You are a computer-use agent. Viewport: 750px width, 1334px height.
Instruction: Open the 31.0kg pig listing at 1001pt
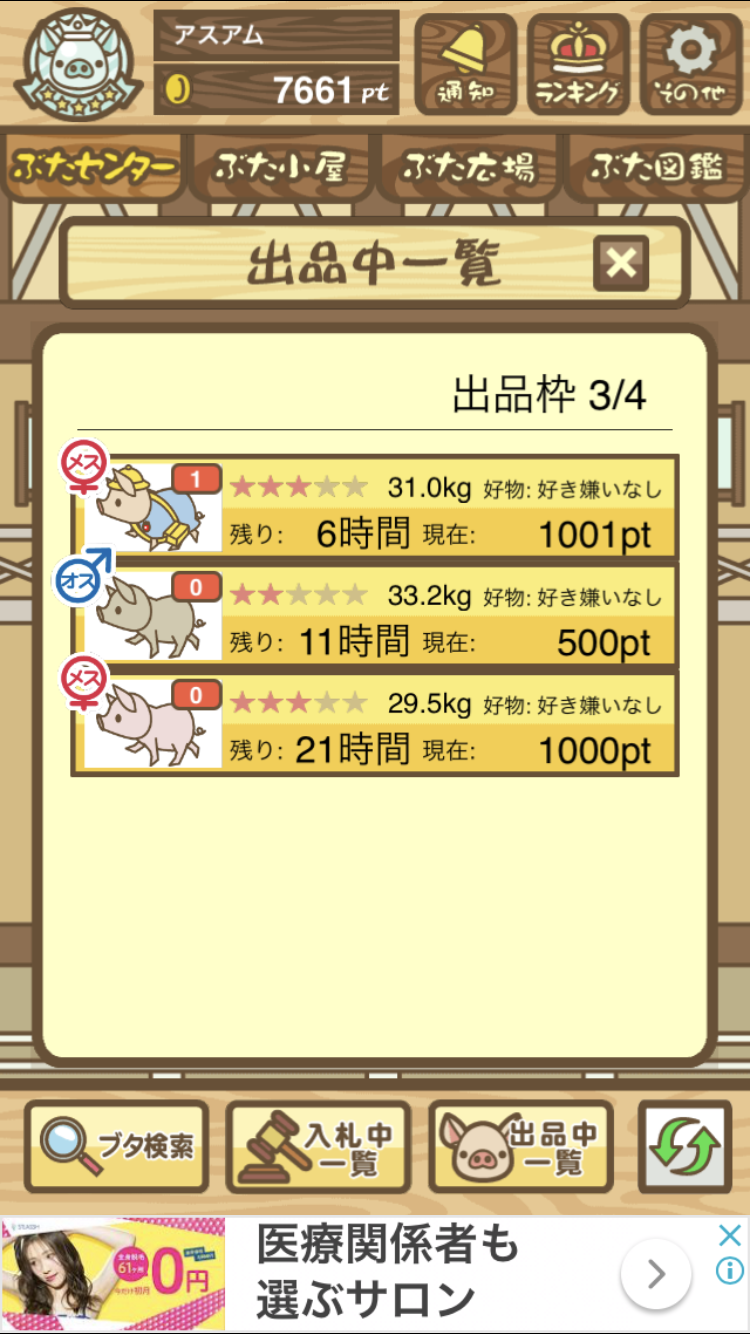tap(376, 507)
